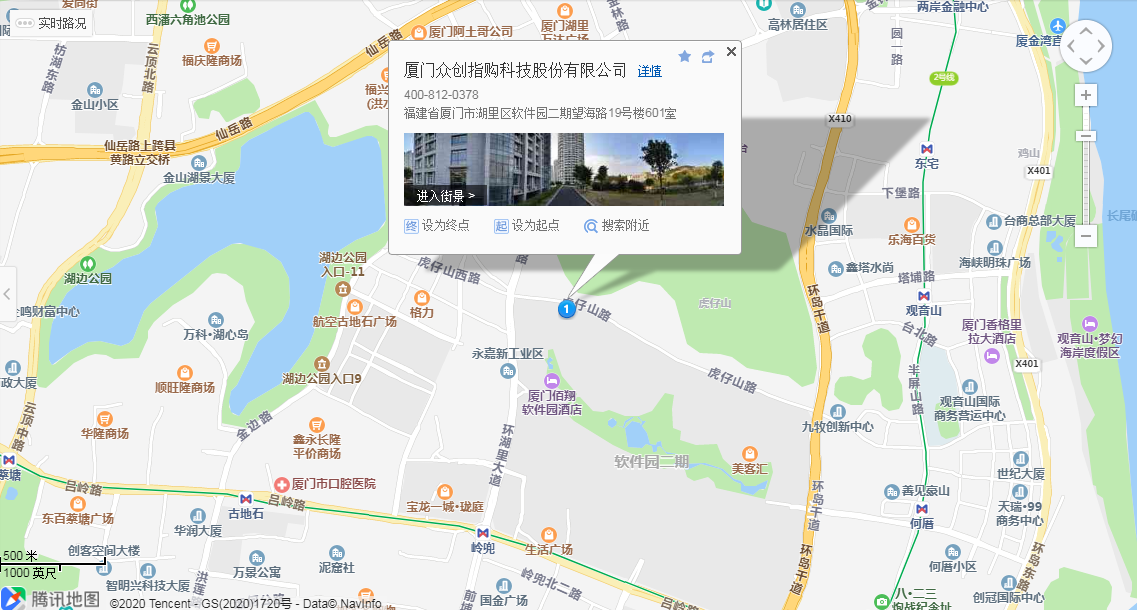Set as starting point with 设为起点

(527, 226)
